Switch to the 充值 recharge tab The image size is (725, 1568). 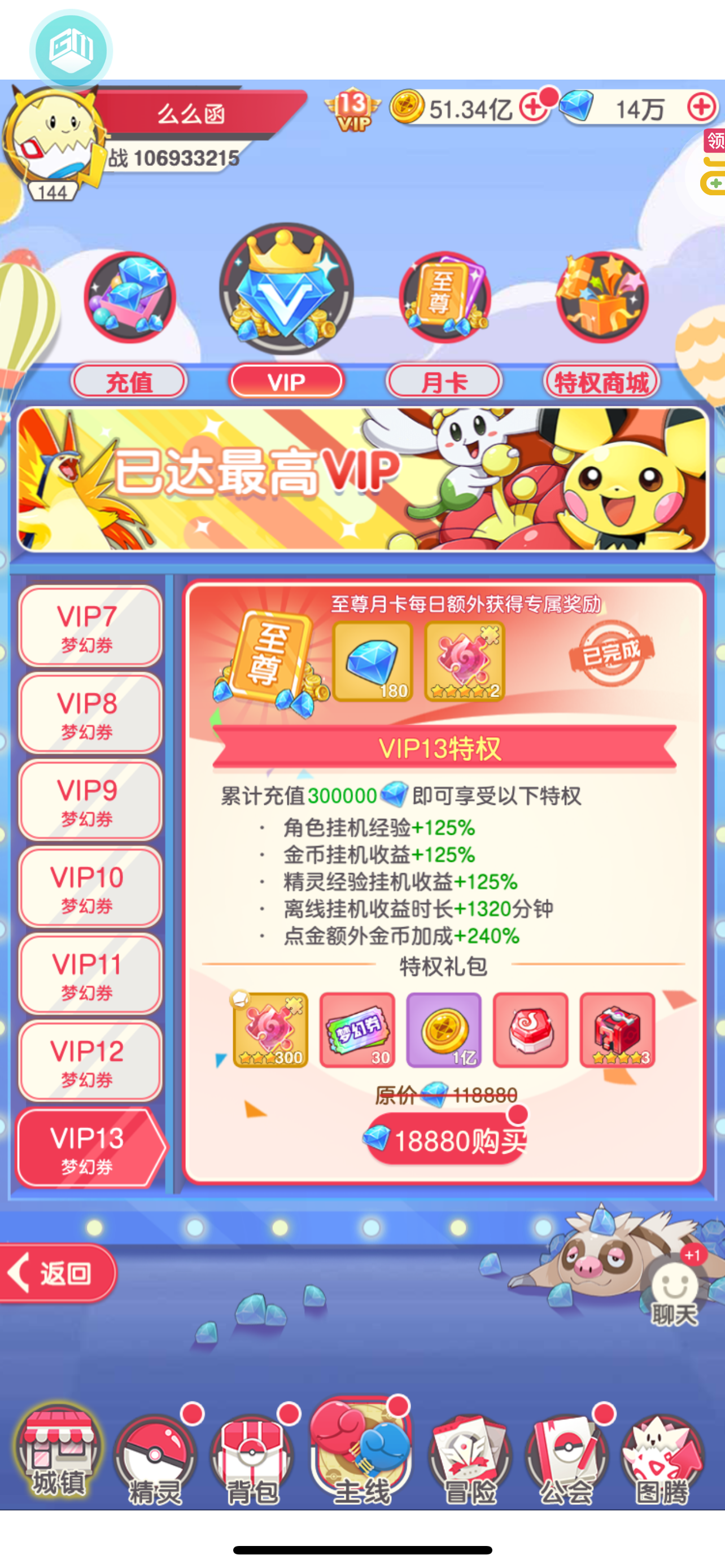(x=129, y=381)
